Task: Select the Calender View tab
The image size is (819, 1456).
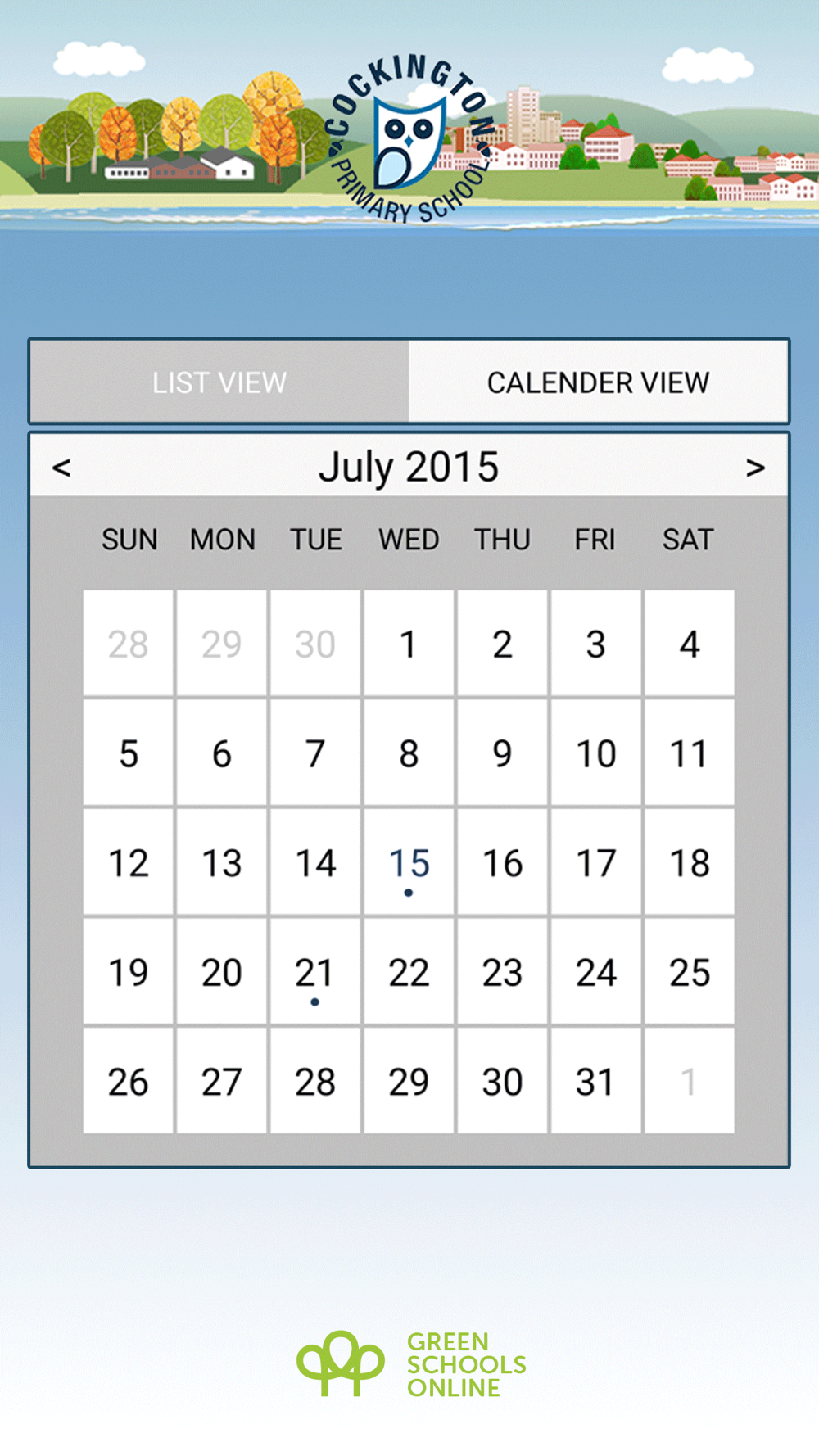Action: [x=598, y=382]
